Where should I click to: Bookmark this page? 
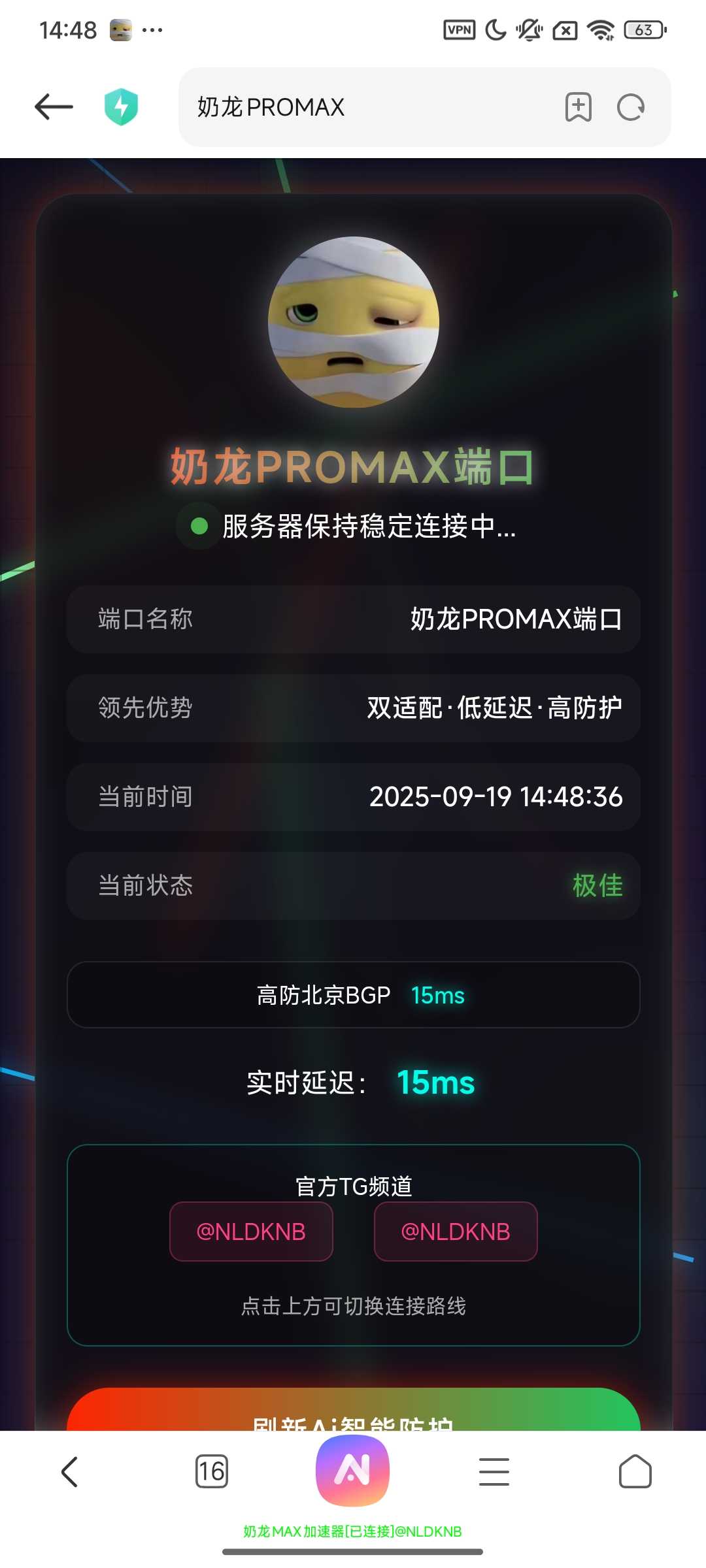click(578, 107)
